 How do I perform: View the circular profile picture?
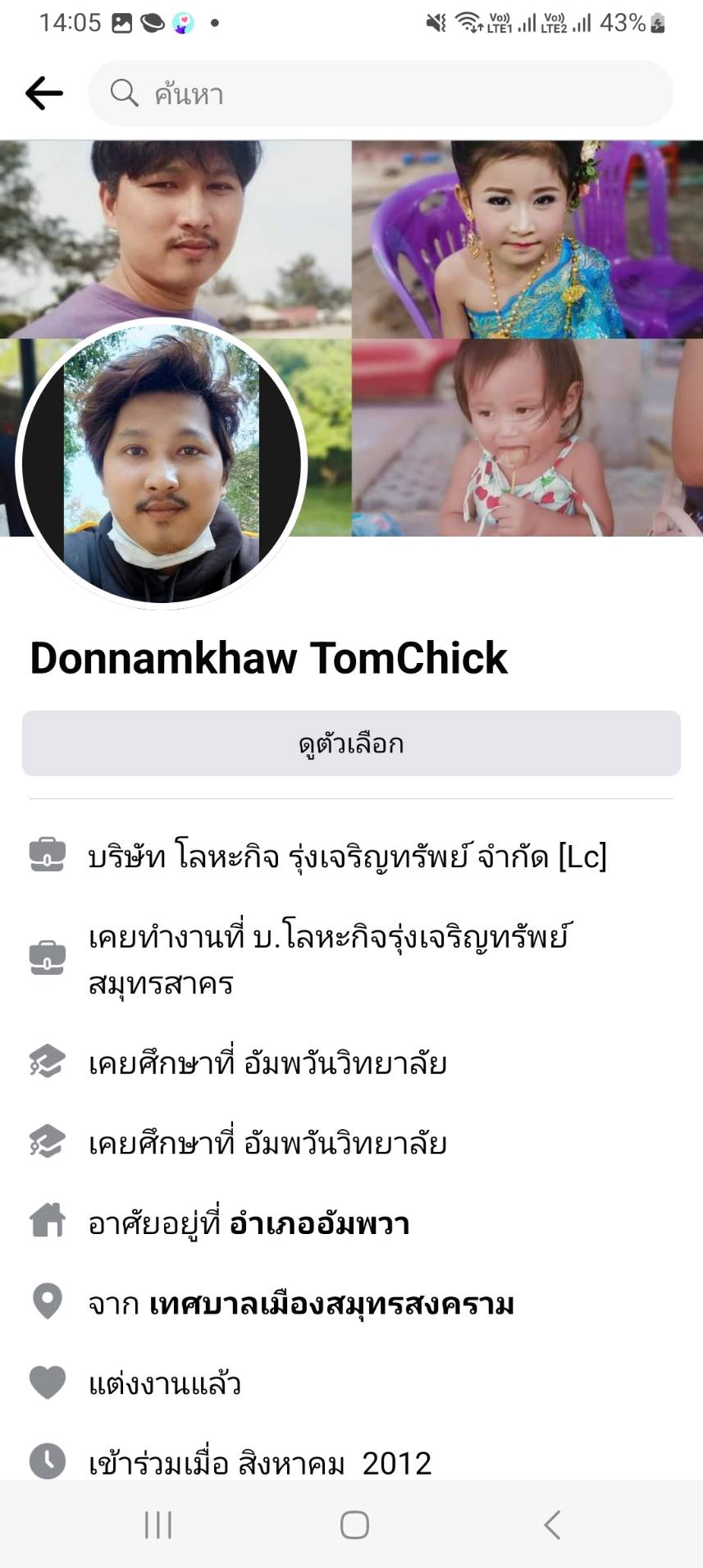point(162,464)
